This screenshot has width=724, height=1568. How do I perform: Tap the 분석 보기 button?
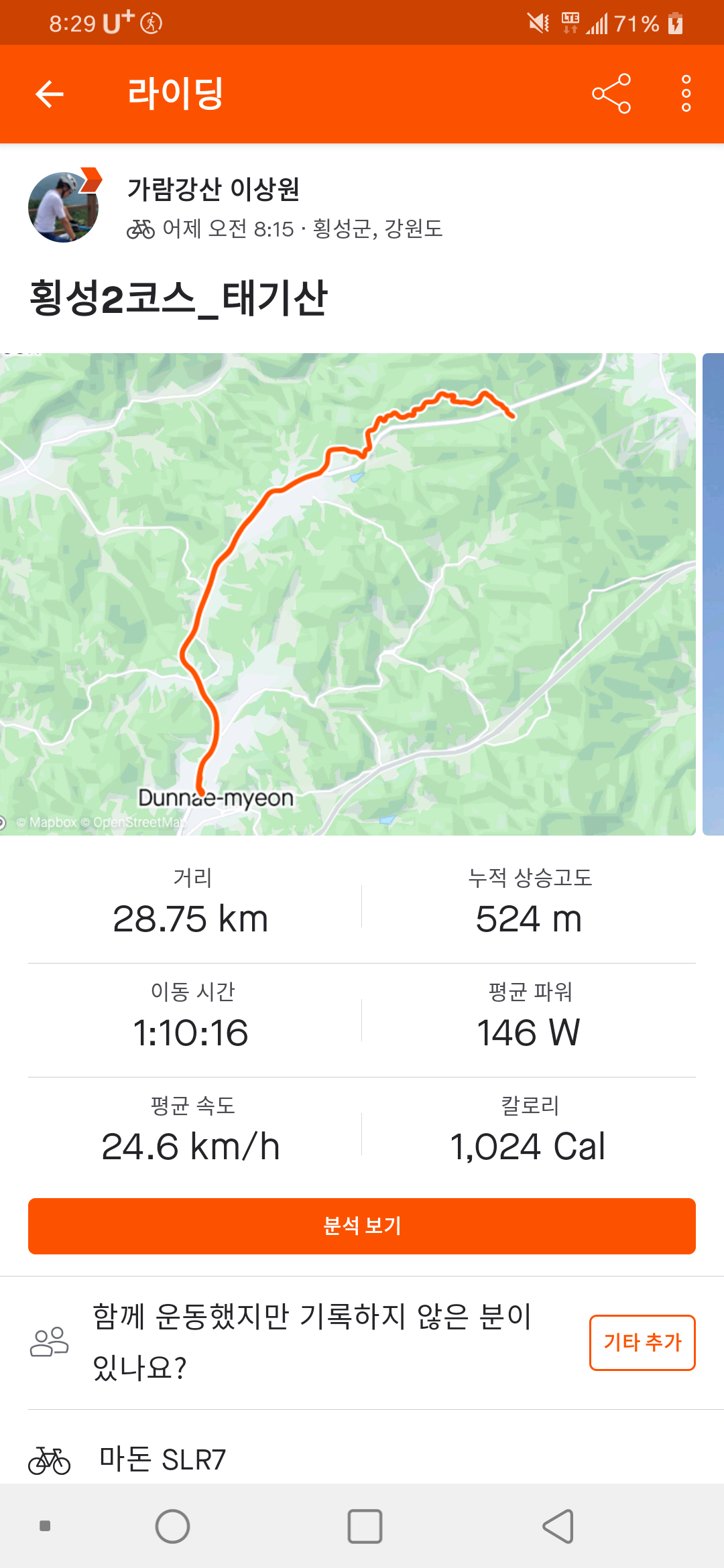[362, 1226]
